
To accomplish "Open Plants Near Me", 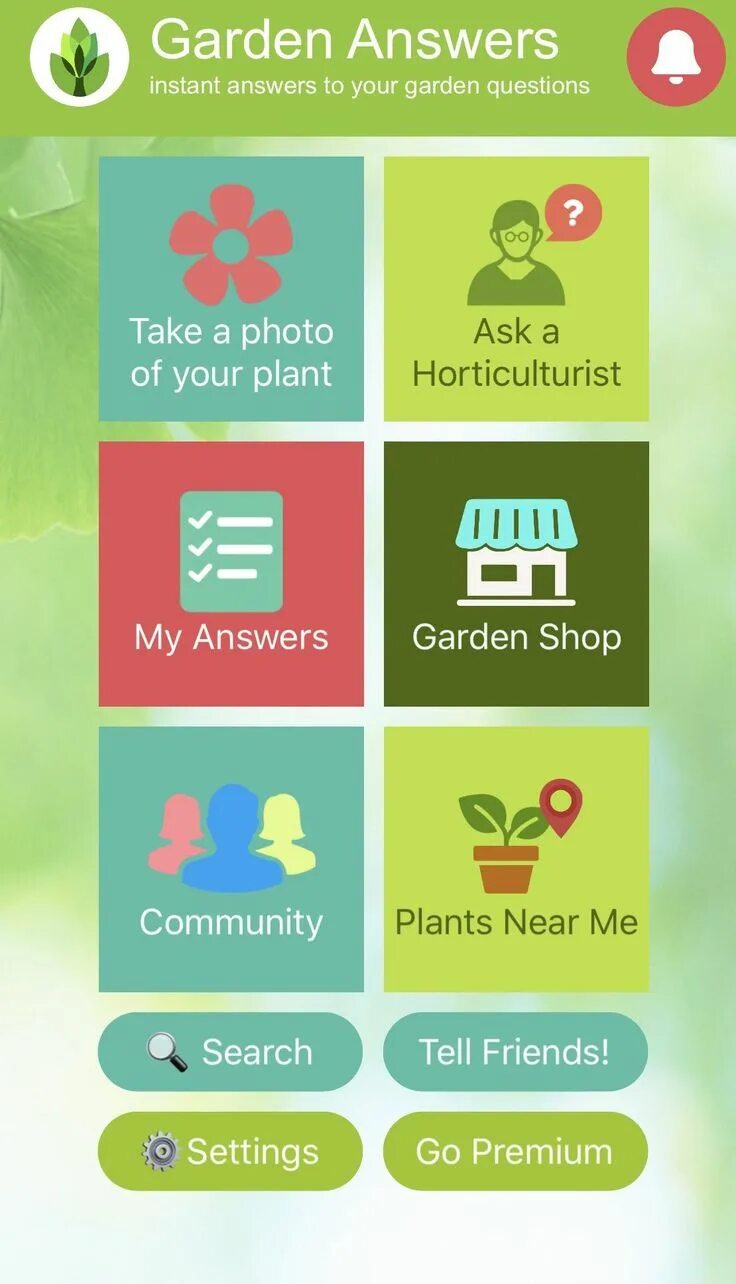I will tap(516, 859).
